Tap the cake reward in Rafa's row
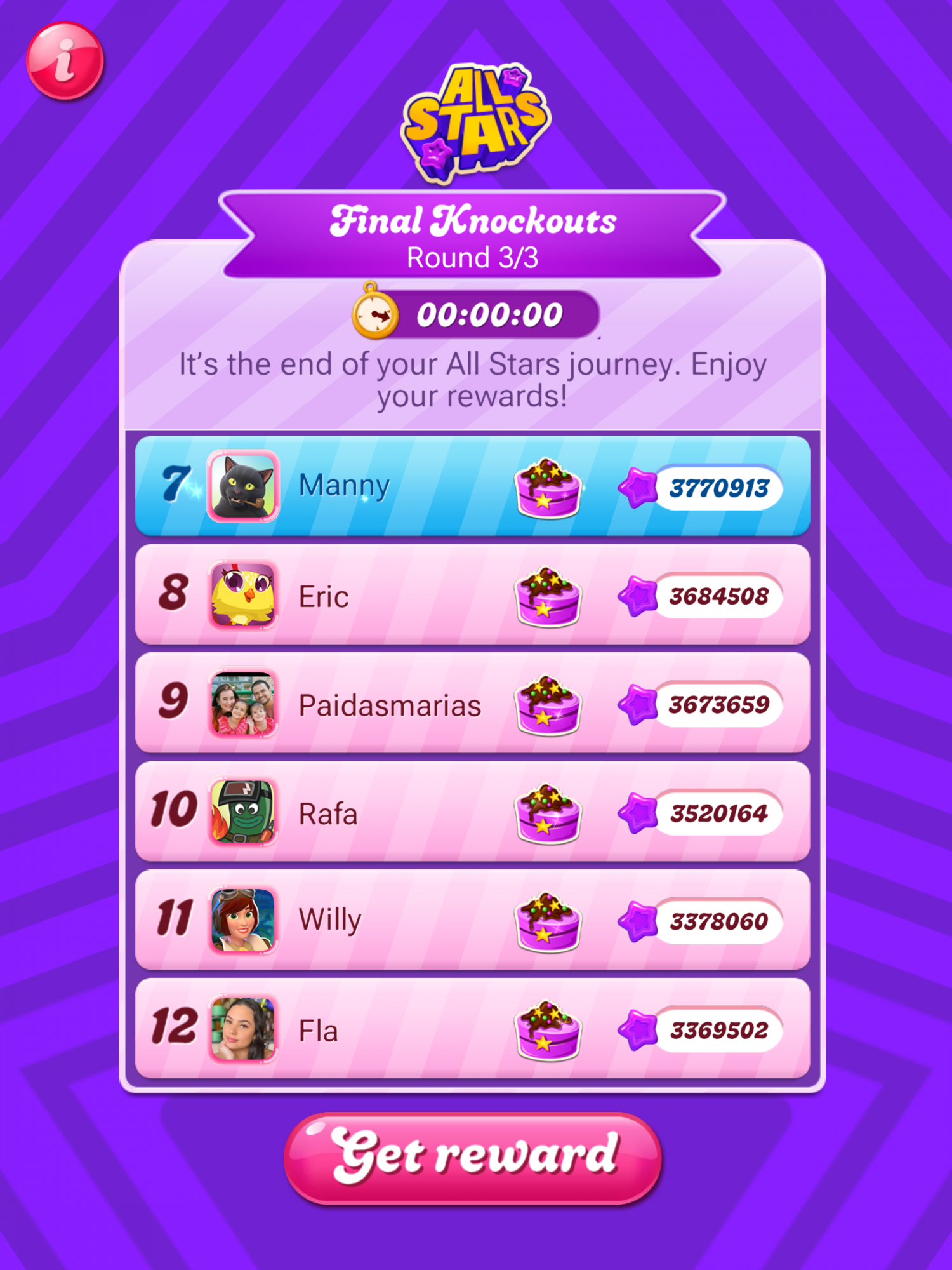This screenshot has width=952, height=1270. 548,813
